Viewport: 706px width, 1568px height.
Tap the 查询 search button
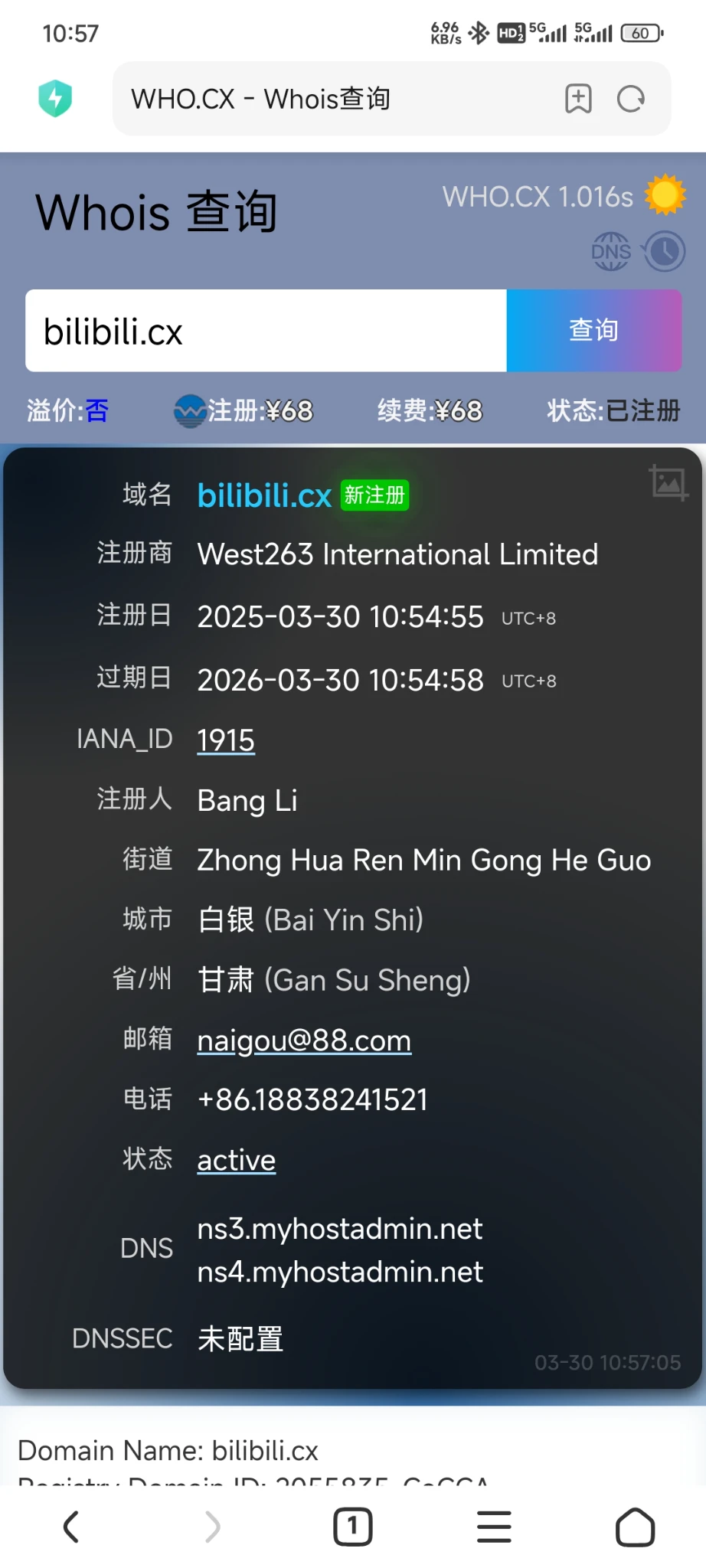(x=593, y=331)
